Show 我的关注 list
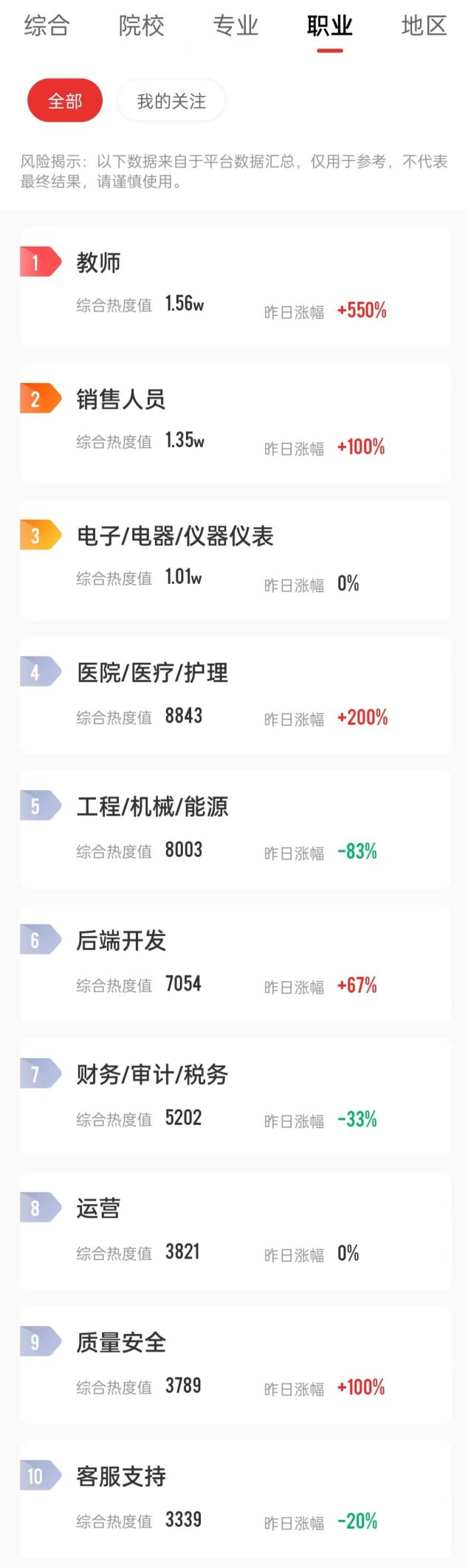 (x=171, y=101)
